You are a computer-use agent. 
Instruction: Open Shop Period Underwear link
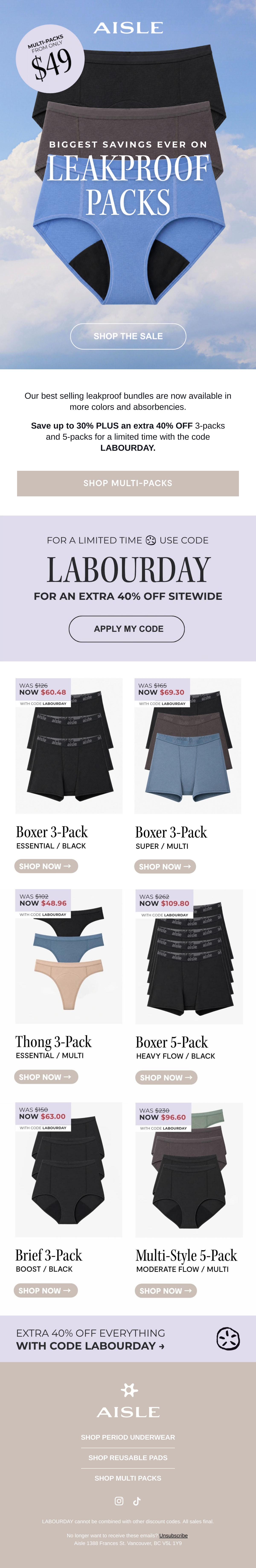(128, 1437)
